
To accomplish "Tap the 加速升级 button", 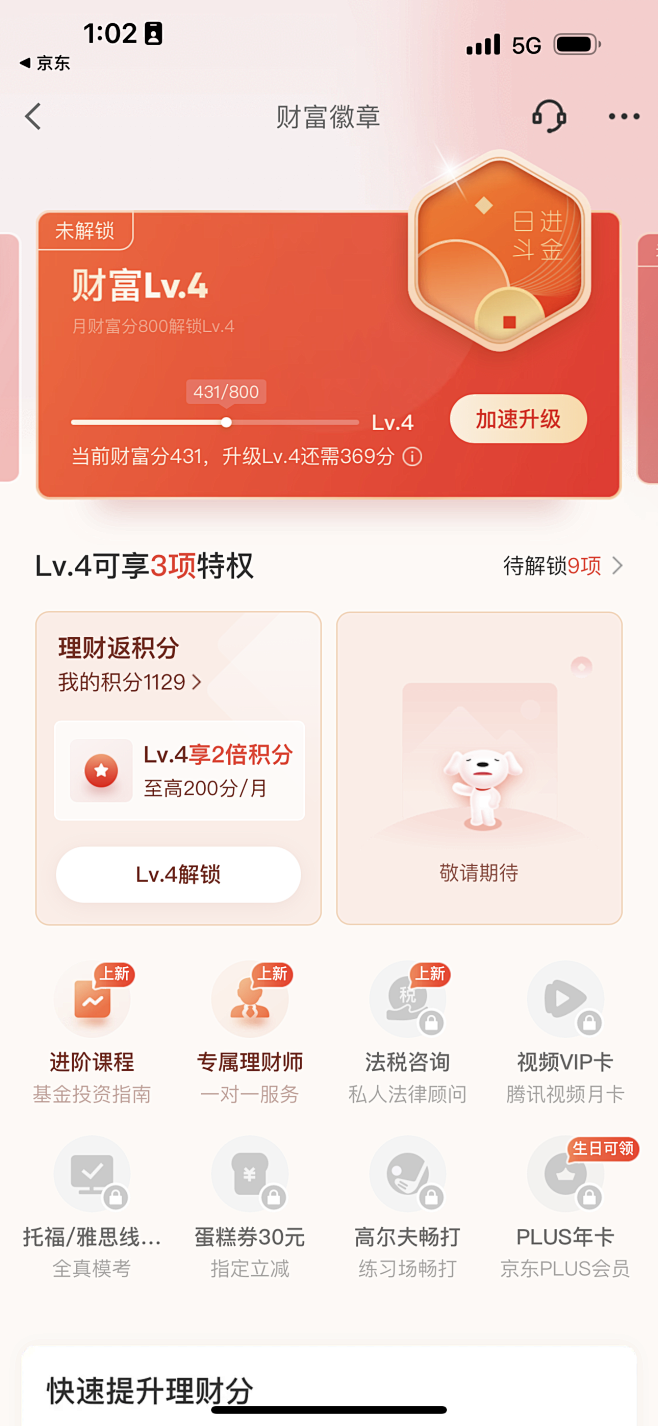I will [518, 420].
